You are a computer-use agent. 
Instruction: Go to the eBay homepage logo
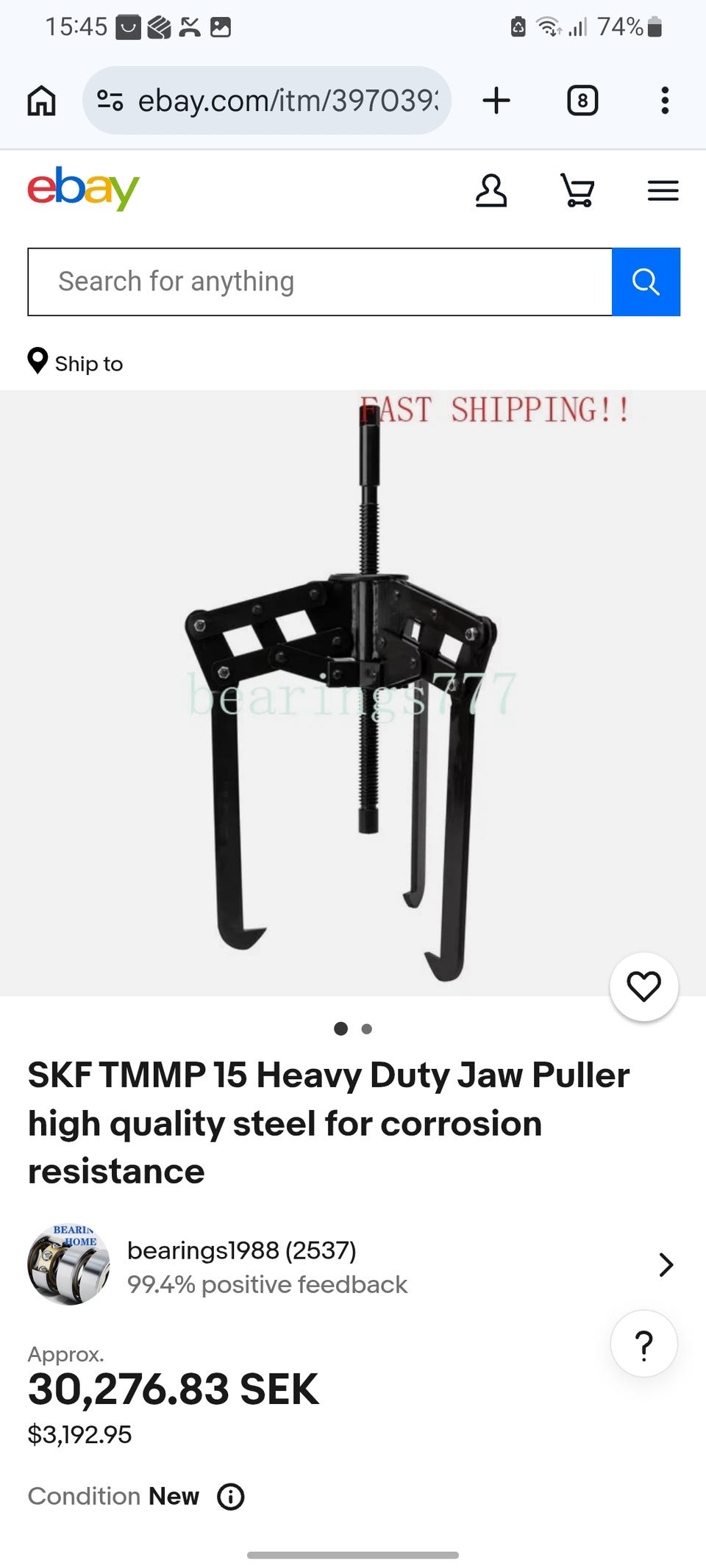(x=83, y=190)
